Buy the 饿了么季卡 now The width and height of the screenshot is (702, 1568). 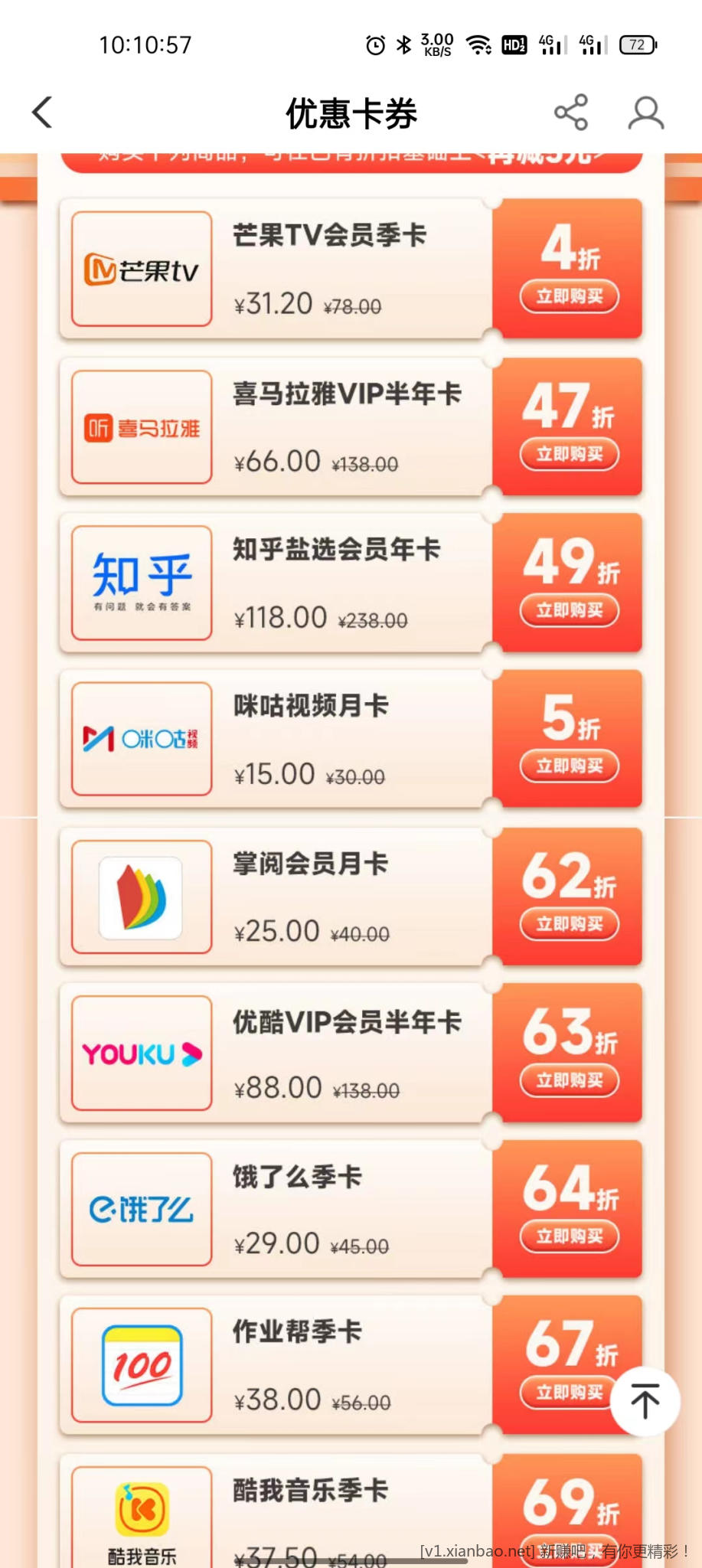[x=569, y=1236]
